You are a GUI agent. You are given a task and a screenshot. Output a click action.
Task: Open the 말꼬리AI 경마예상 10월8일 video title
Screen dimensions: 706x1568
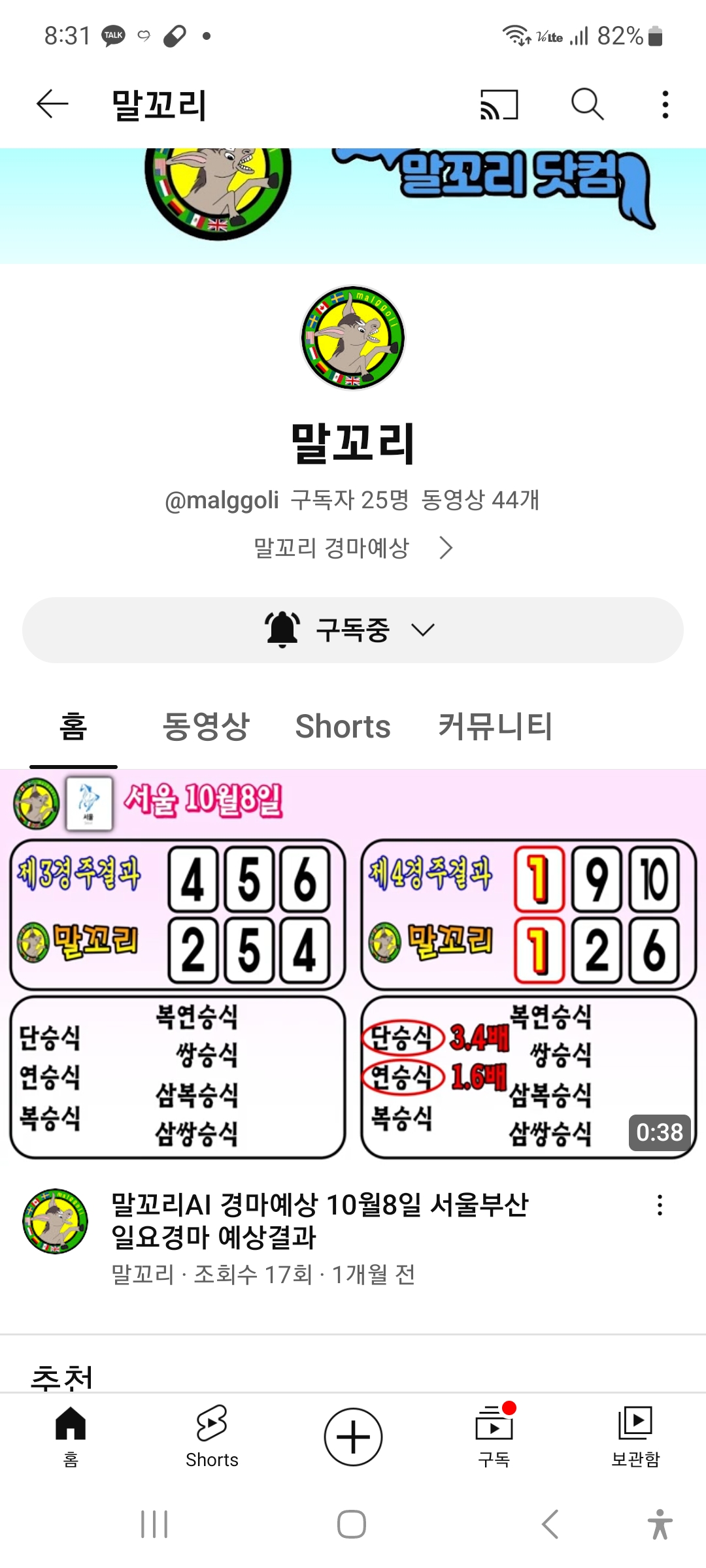click(319, 1220)
